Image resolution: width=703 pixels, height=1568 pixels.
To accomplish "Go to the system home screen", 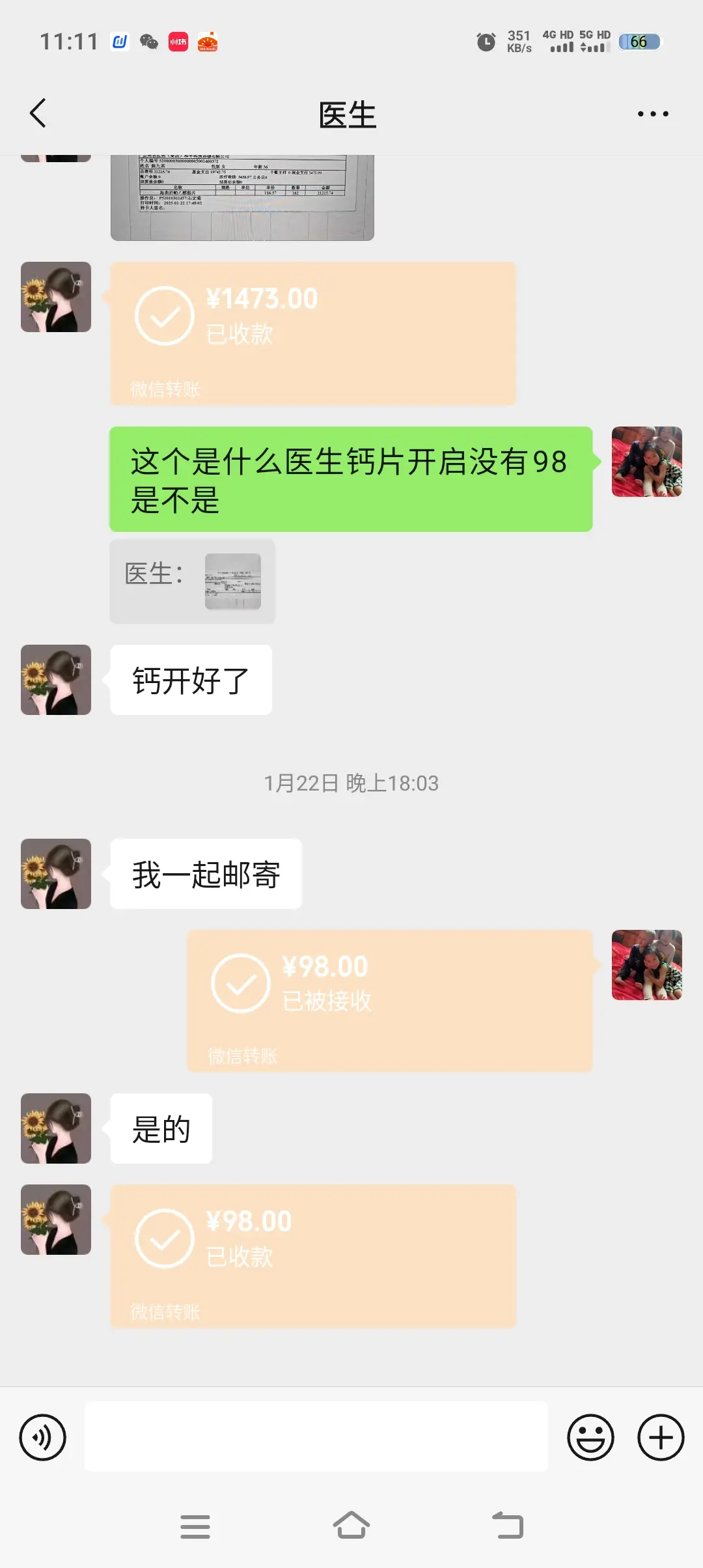I will pos(351,1526).
